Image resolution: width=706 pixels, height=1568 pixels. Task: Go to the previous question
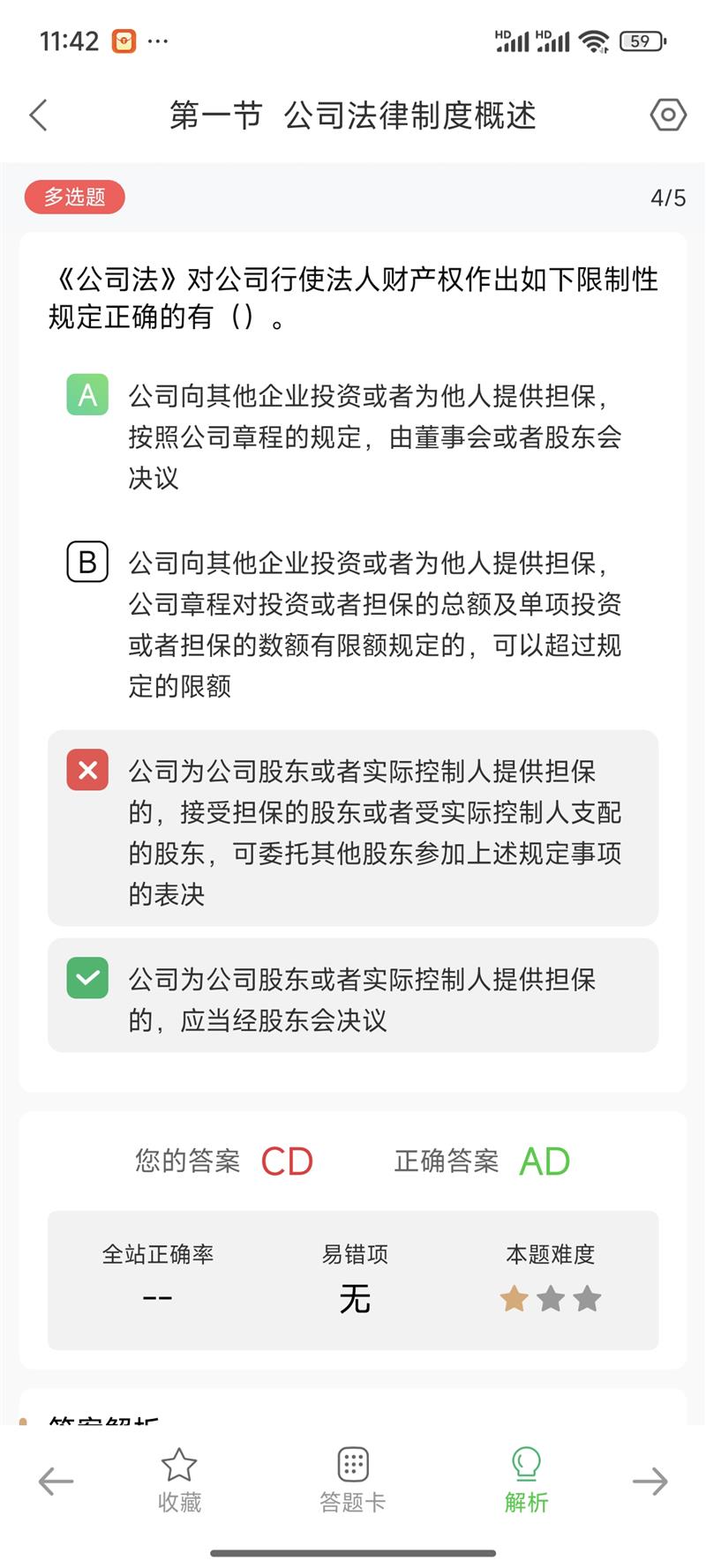[x=56, y=1482]
